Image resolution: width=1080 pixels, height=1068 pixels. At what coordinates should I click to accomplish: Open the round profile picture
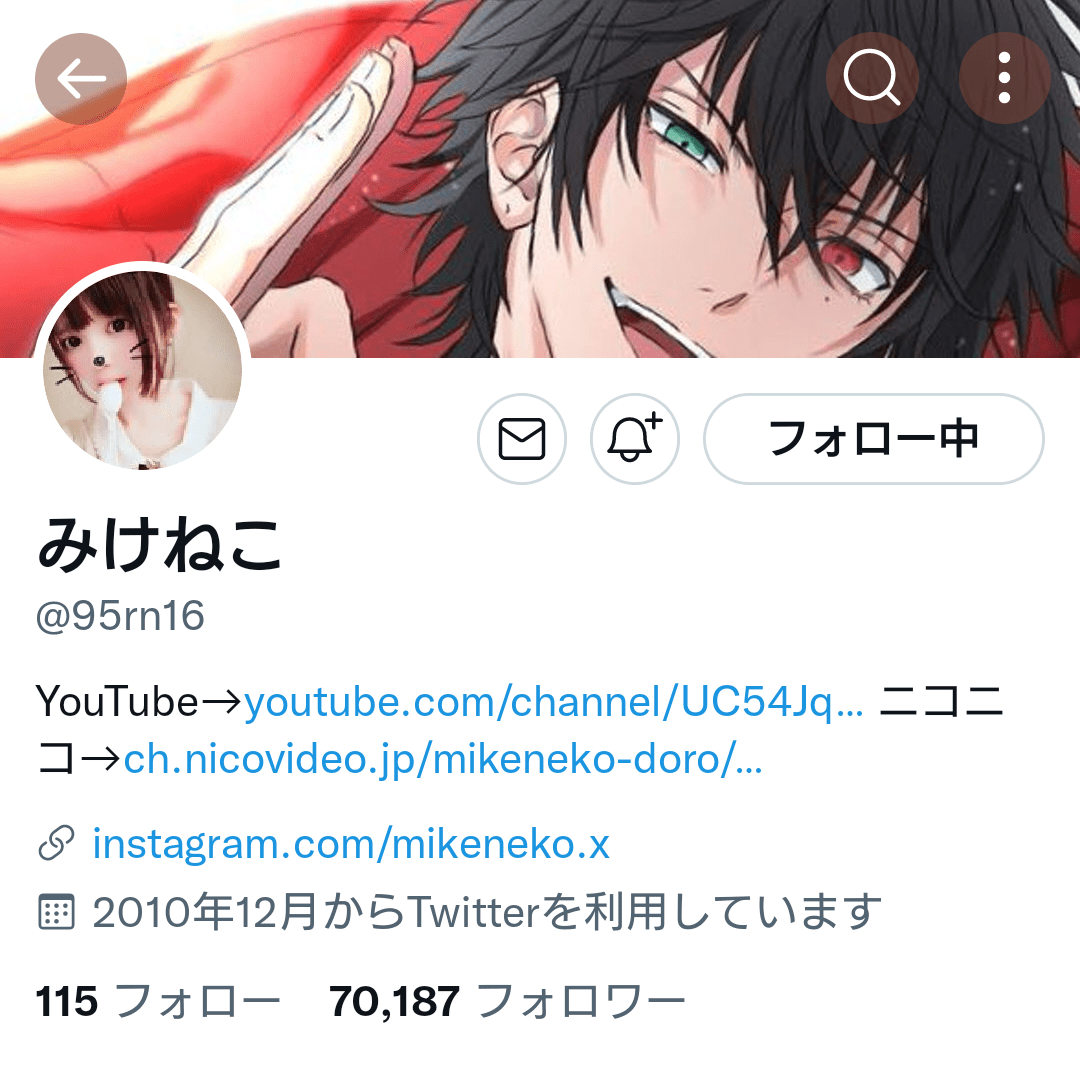tap(143, 369)
